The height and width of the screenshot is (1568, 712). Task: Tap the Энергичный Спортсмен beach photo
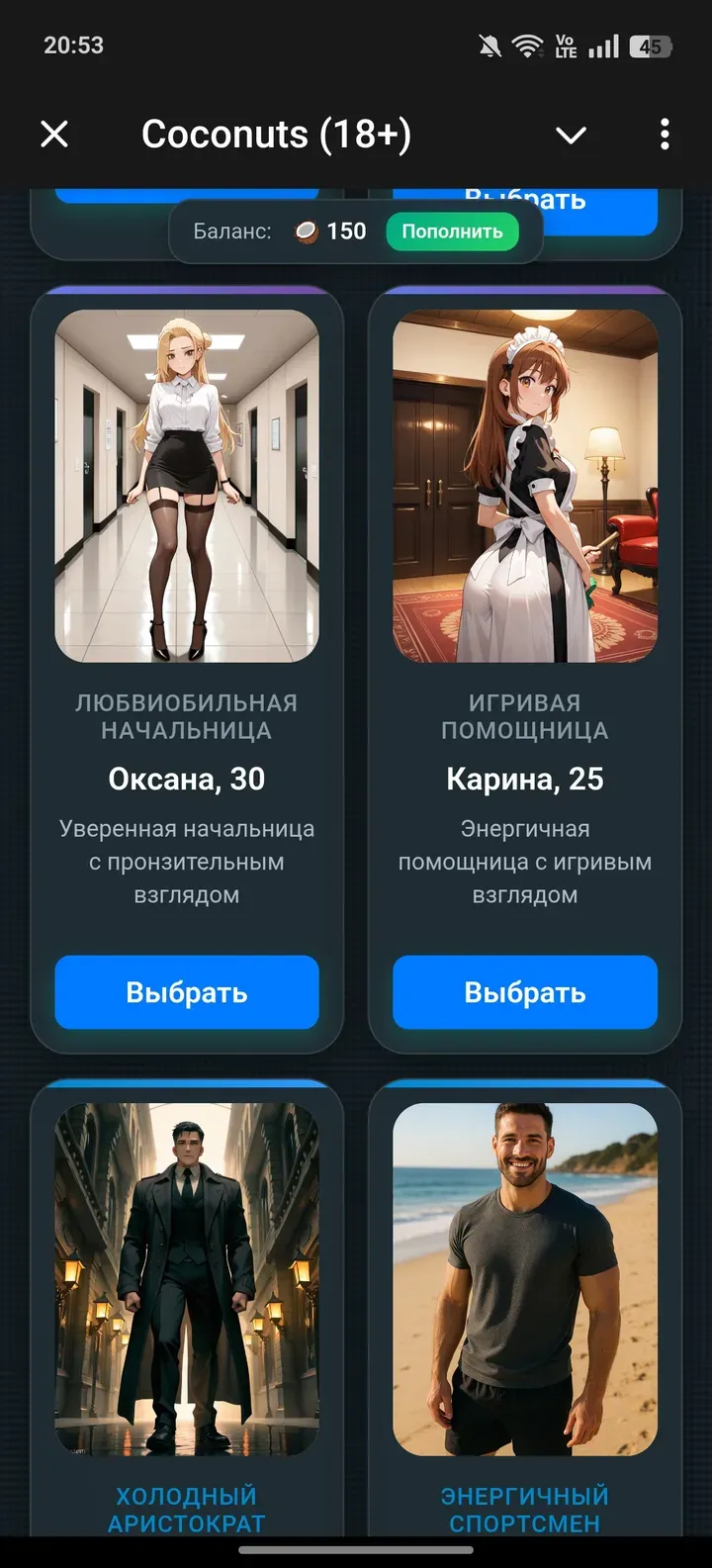point(525,1276)
